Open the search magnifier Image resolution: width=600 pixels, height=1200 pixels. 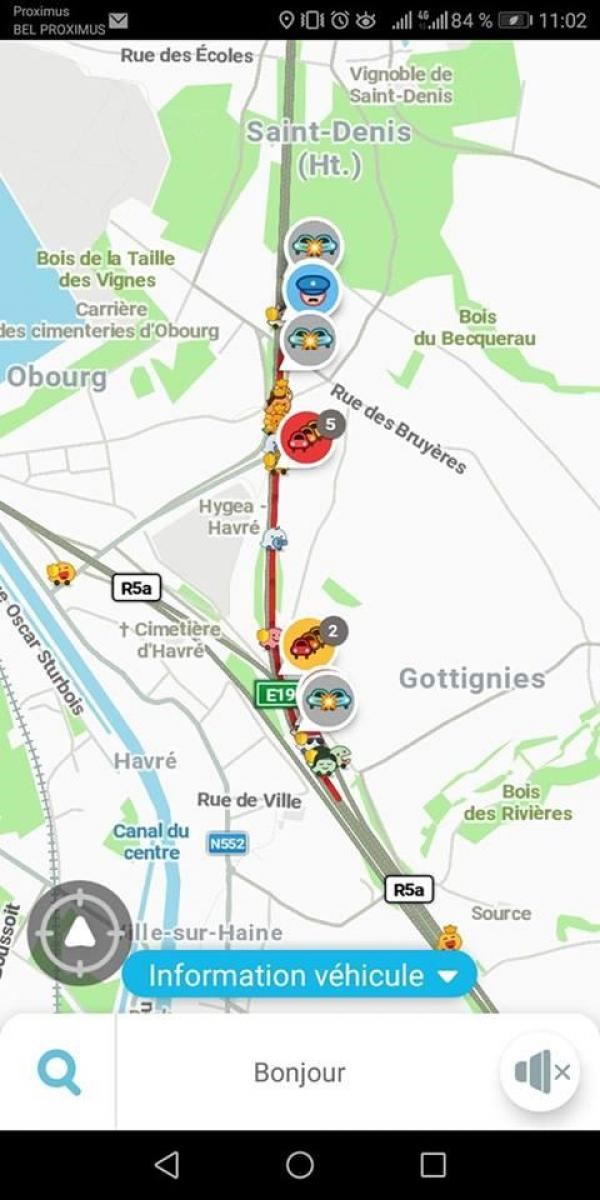[59, 1073]
